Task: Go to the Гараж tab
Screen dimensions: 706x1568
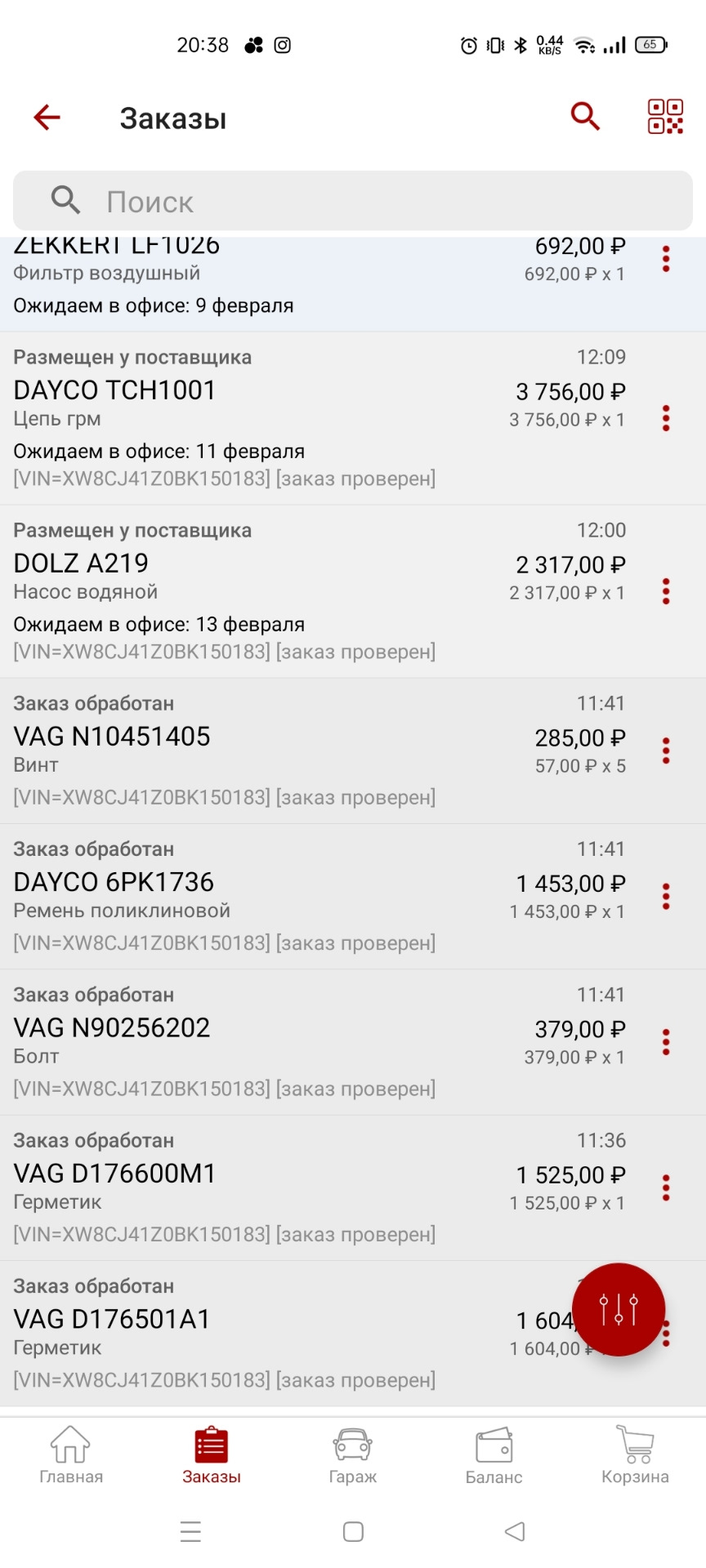Action: (x=353, y=1455)
